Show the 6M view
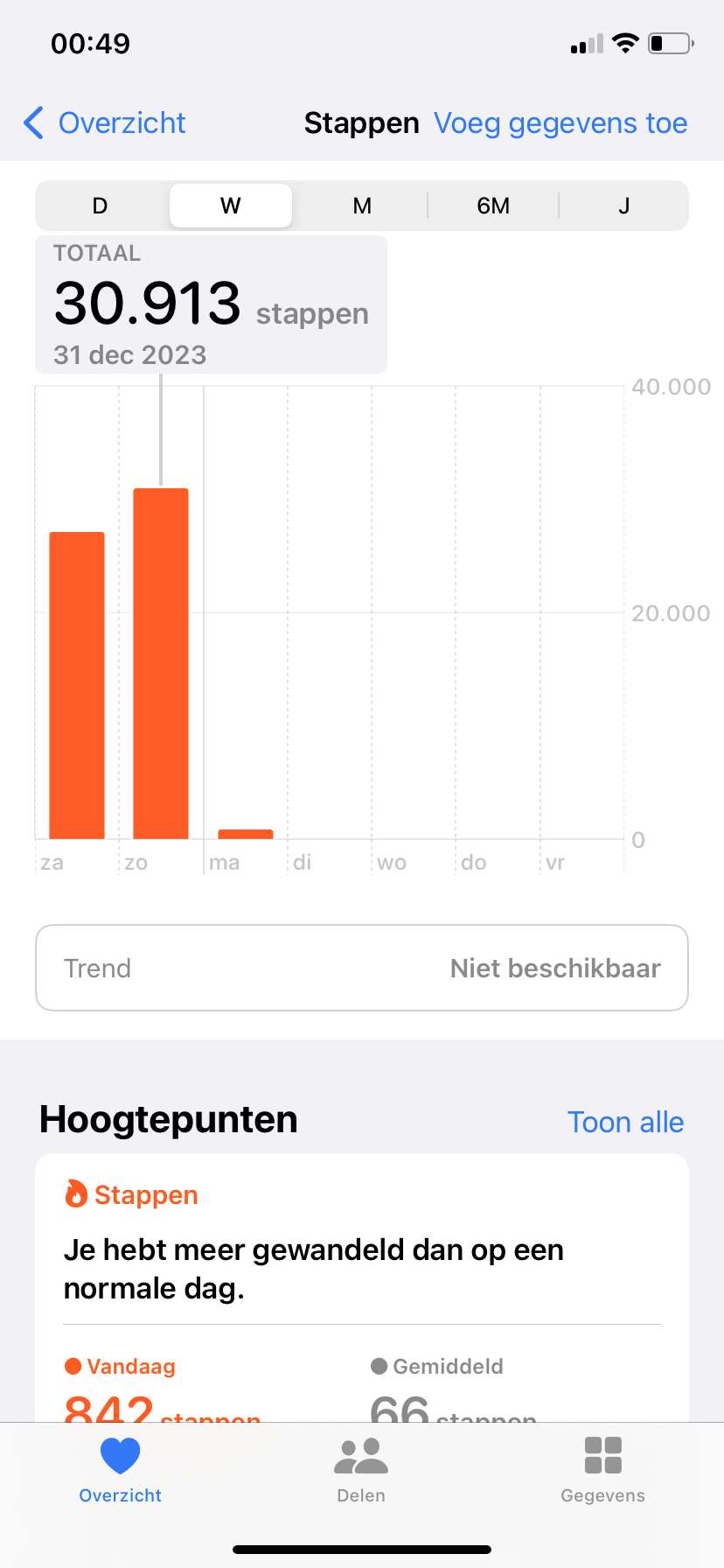 (493, 206)
